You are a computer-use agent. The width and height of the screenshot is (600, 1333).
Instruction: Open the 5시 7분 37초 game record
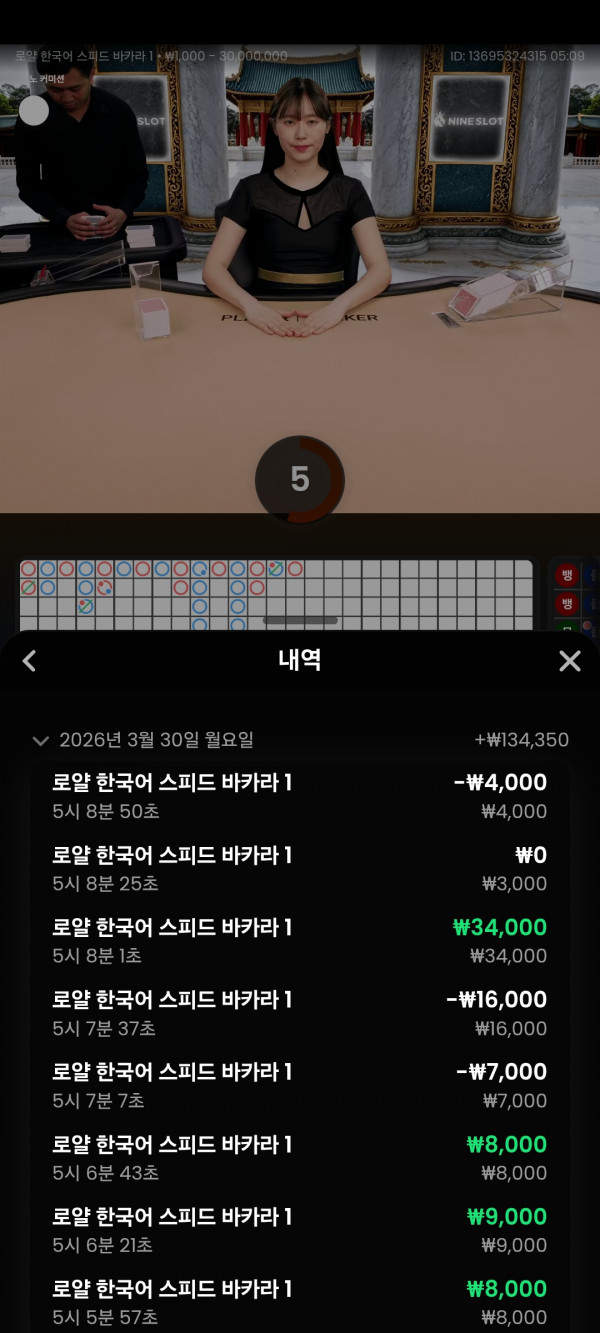click(x=300, y=1013)
